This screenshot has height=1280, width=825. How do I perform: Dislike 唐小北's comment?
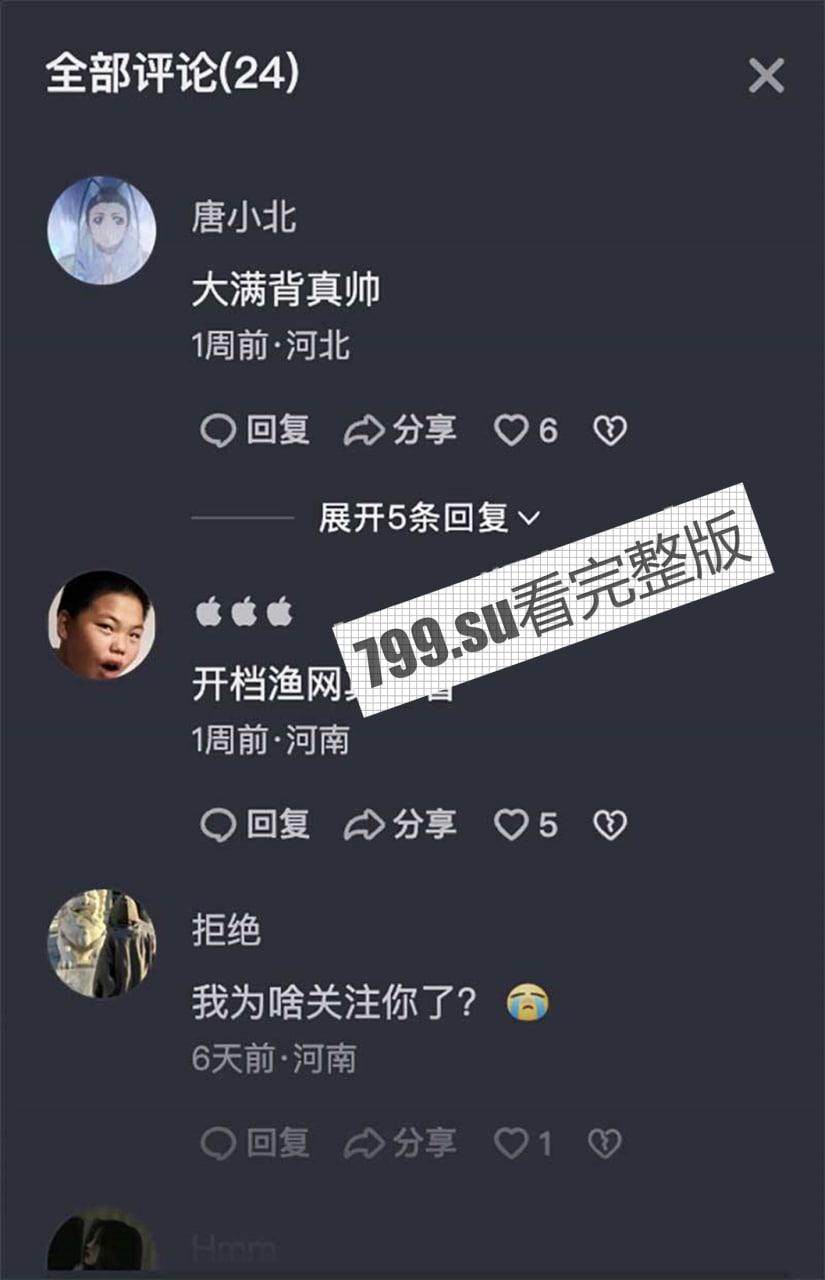click(609, 431)
